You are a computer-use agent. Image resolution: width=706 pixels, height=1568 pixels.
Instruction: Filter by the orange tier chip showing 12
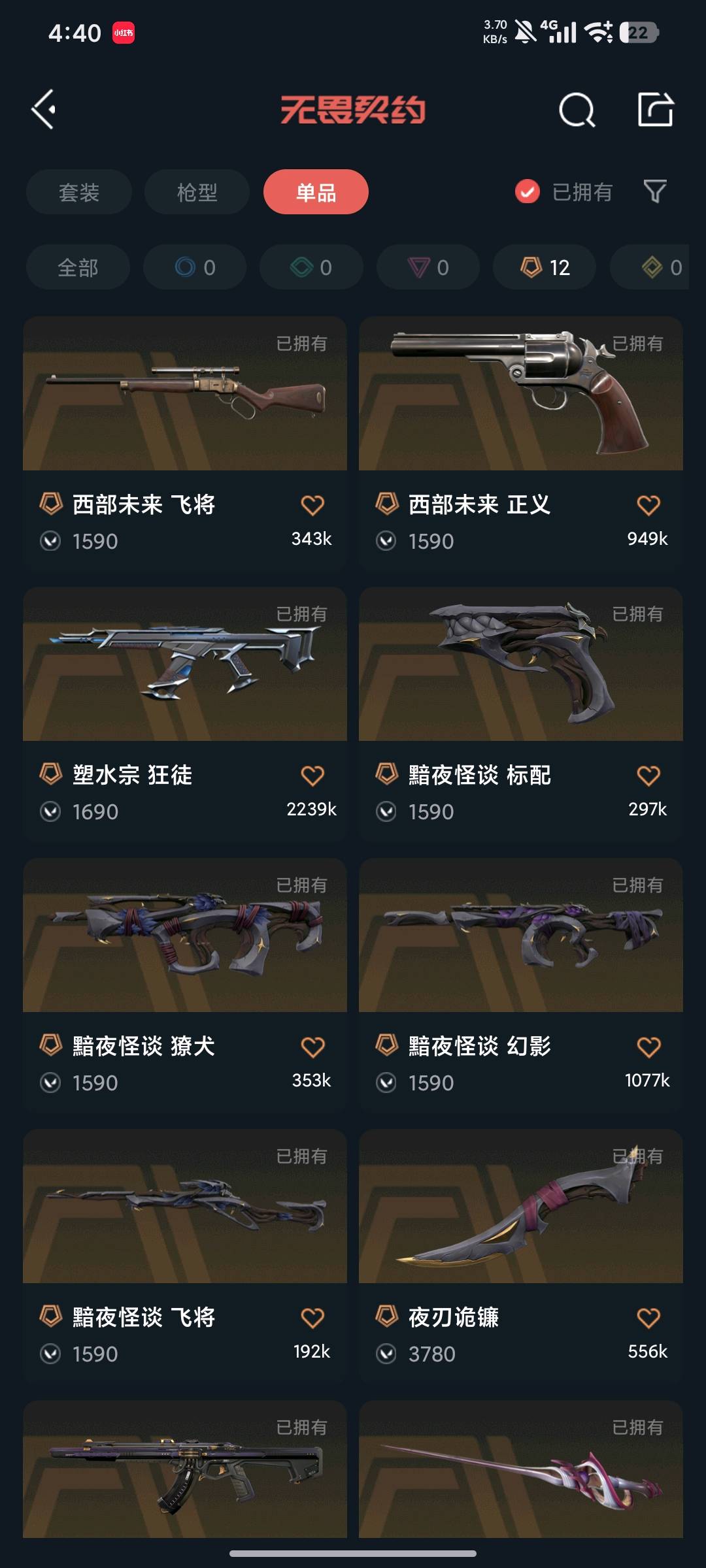tap(545, 267)
